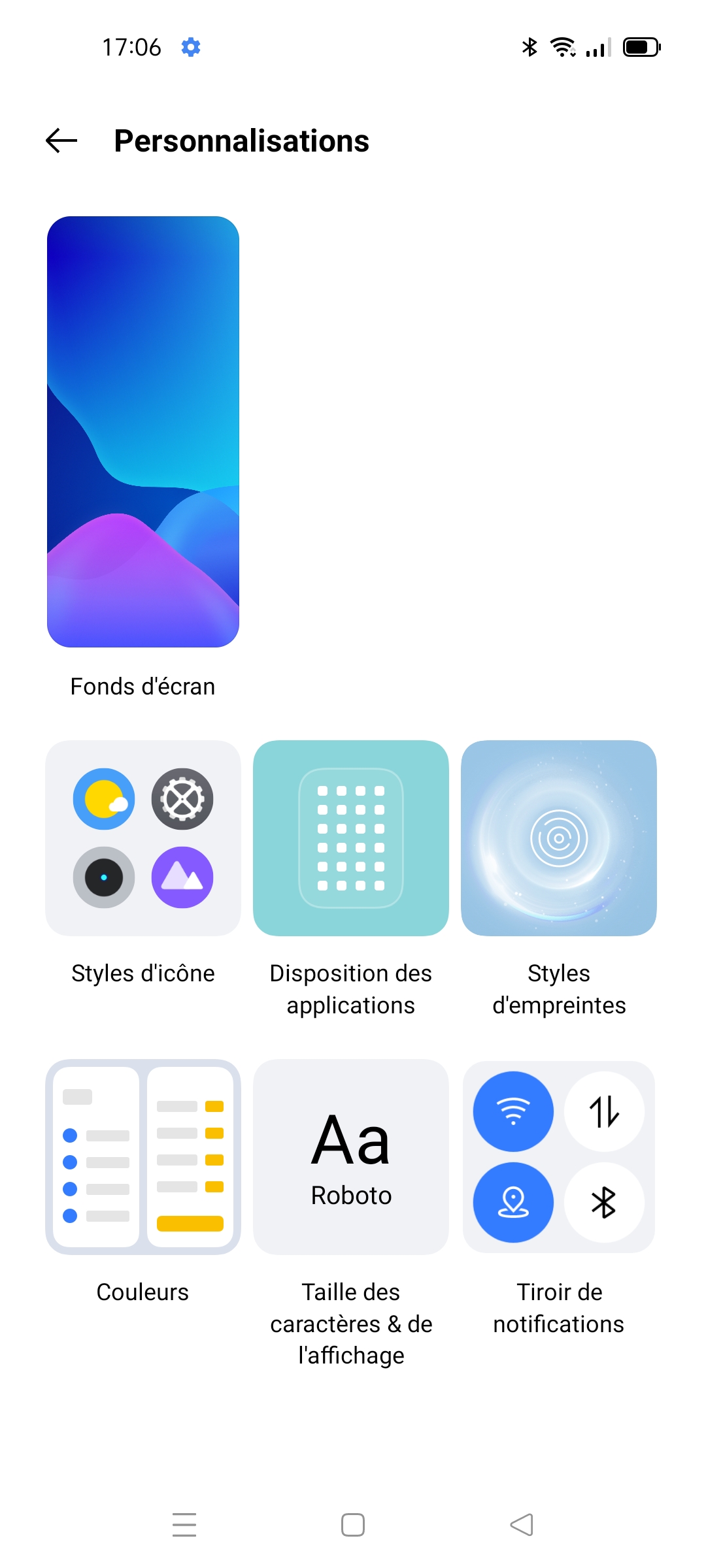The width and height of the screenshot is (706, 1568).
Task: Open Styles d'icône
Action: [143, 838]
